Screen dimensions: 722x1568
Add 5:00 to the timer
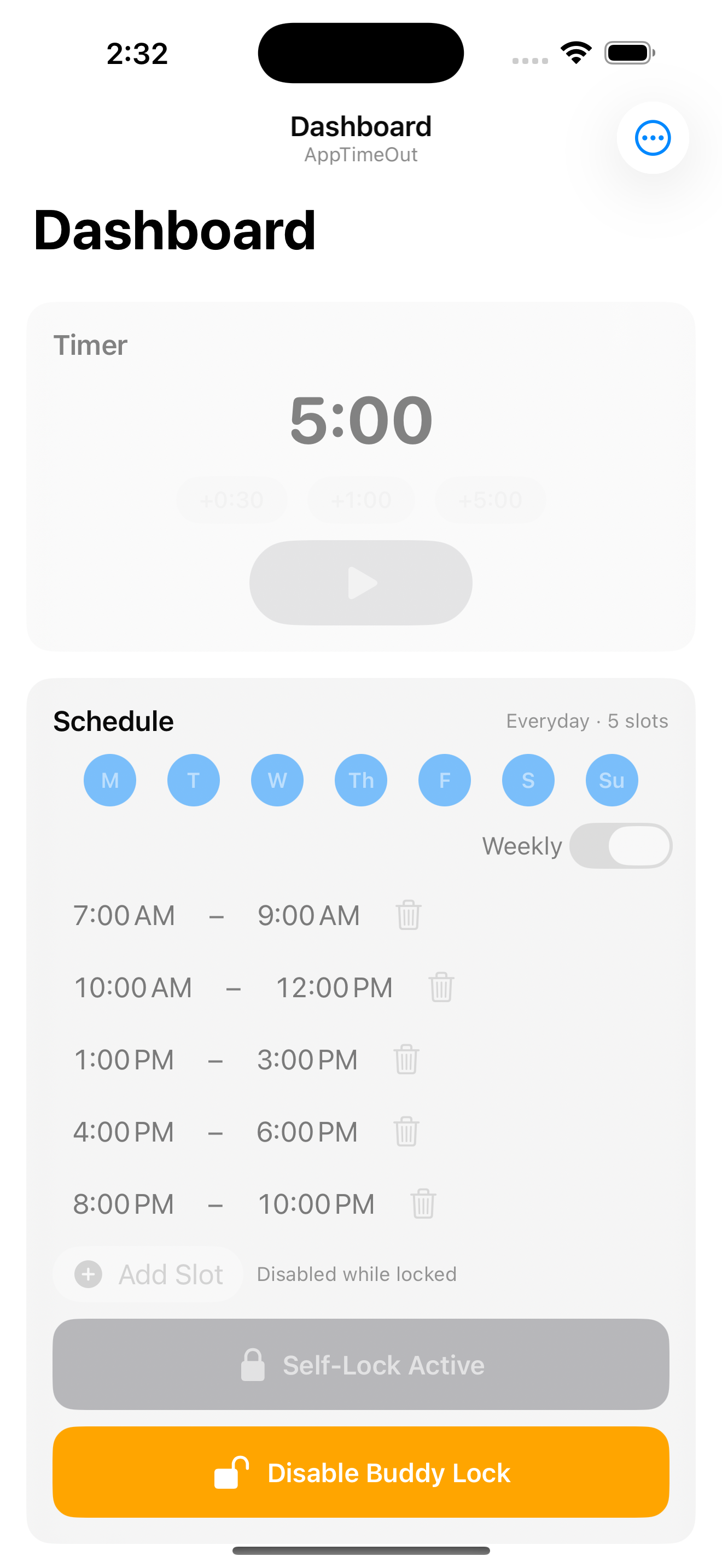(490, 500)
